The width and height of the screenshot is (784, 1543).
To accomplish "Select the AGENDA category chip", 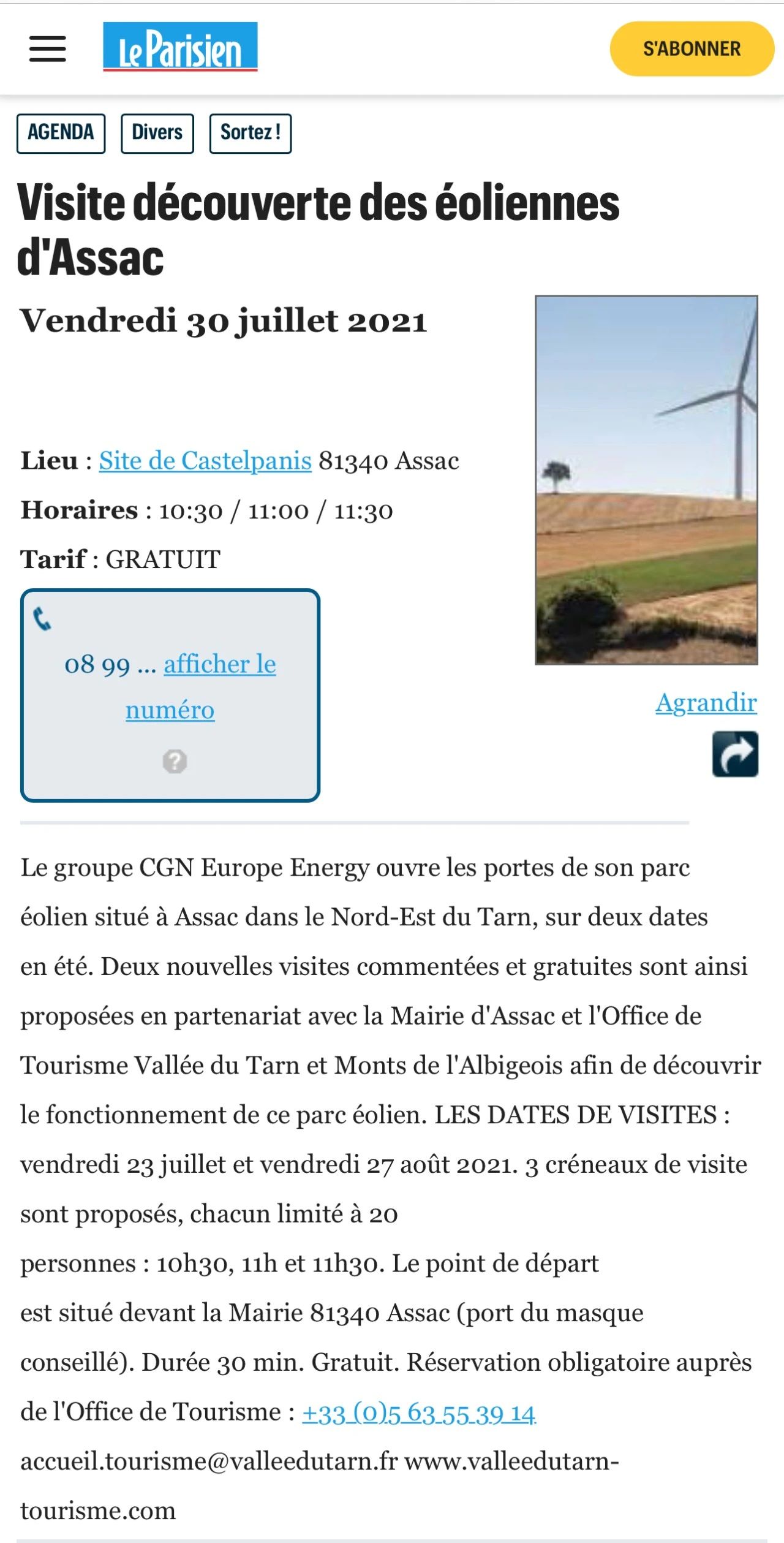I will click(x=61, y=133).
